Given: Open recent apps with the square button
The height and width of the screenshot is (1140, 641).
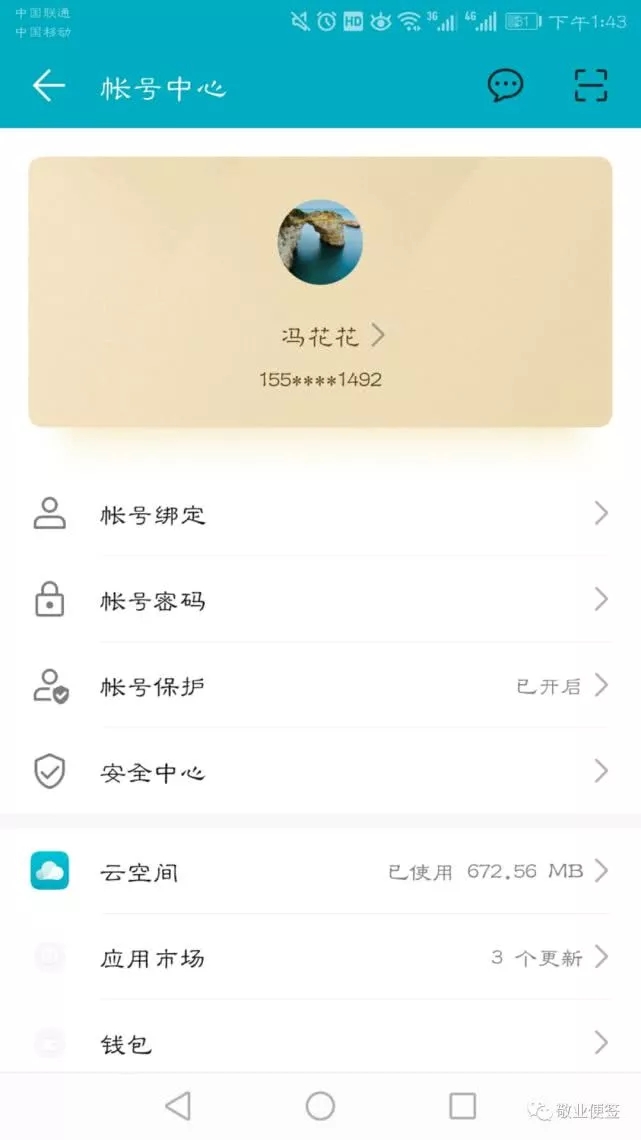Looking at the screenshot, I should tap(462, 1105).
